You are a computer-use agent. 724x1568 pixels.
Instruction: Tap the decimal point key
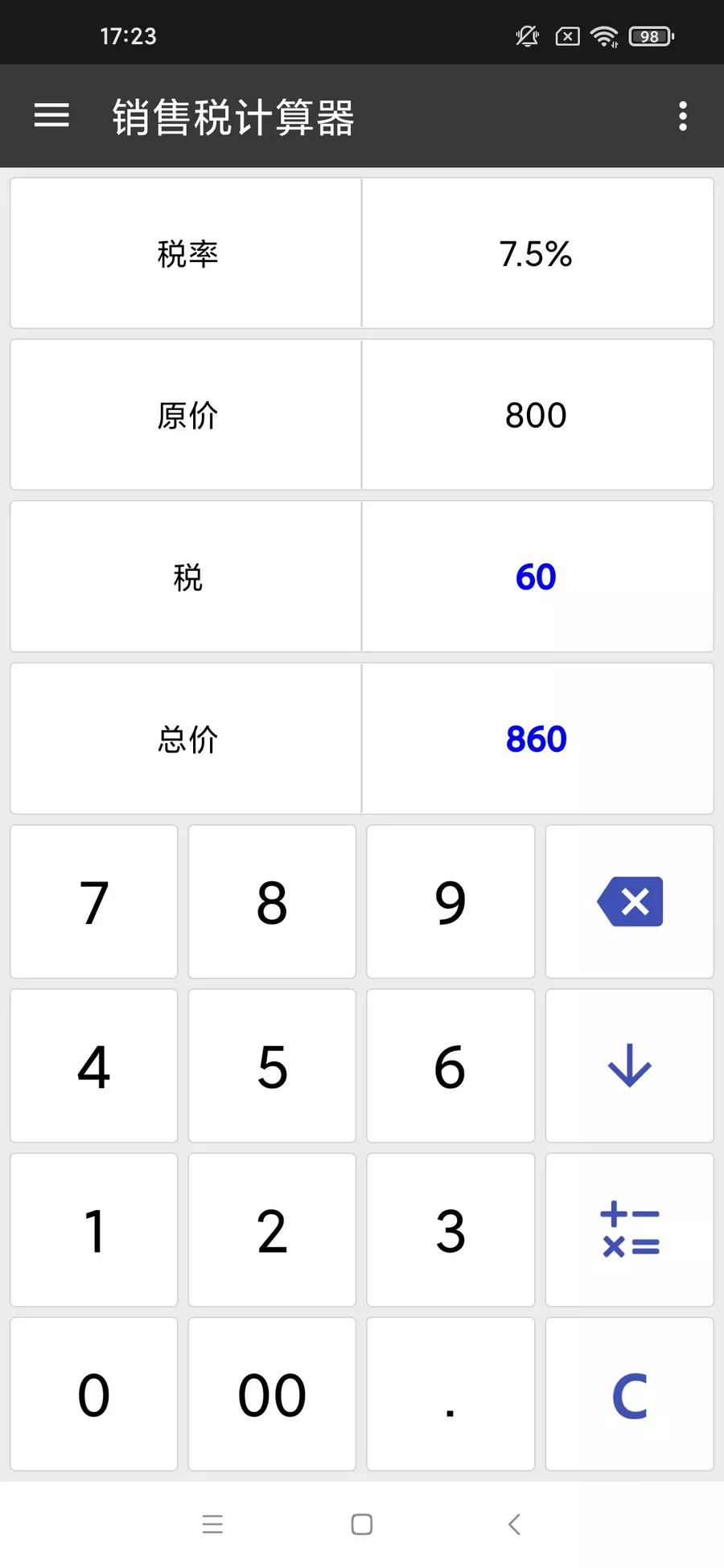coord(450,1395)
